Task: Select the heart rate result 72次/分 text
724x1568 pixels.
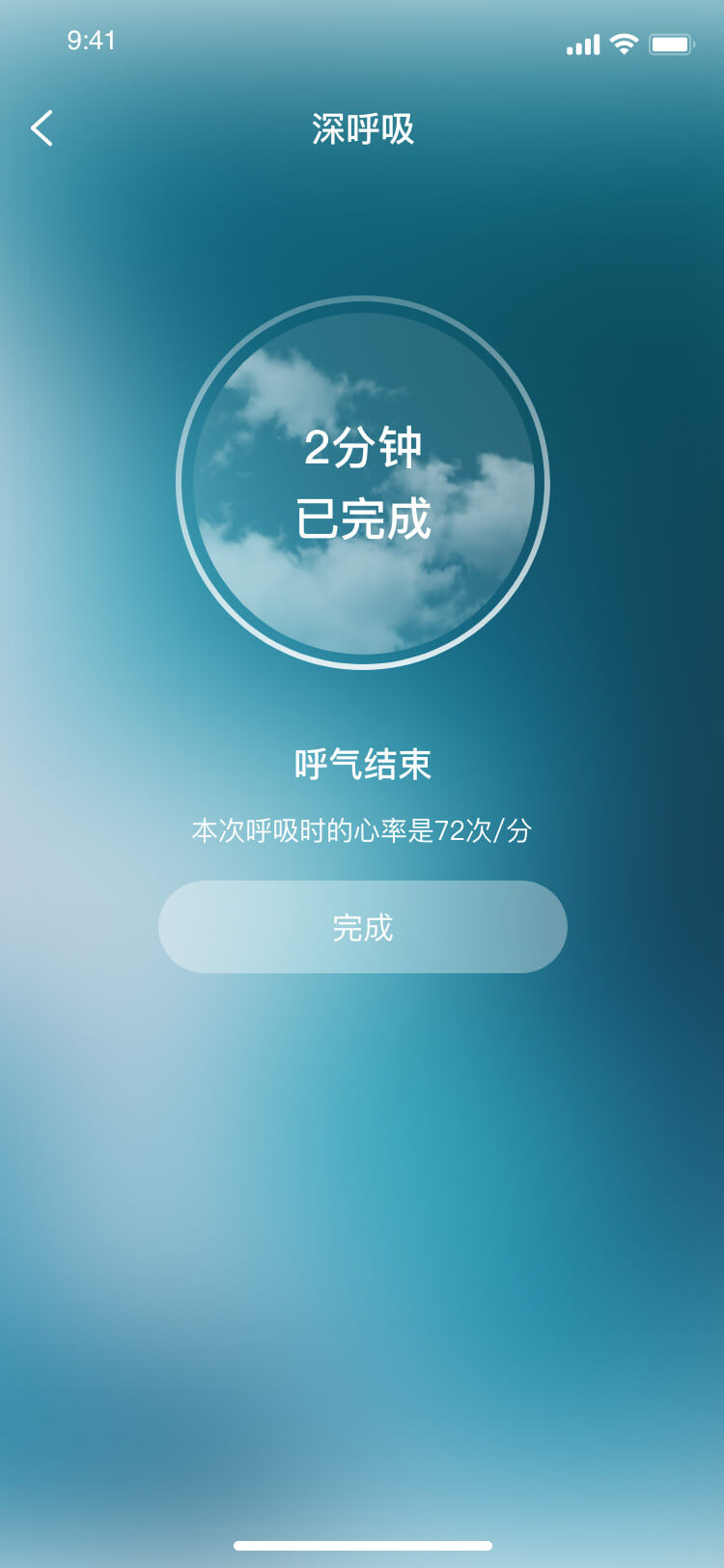Action: coord(362,828)
